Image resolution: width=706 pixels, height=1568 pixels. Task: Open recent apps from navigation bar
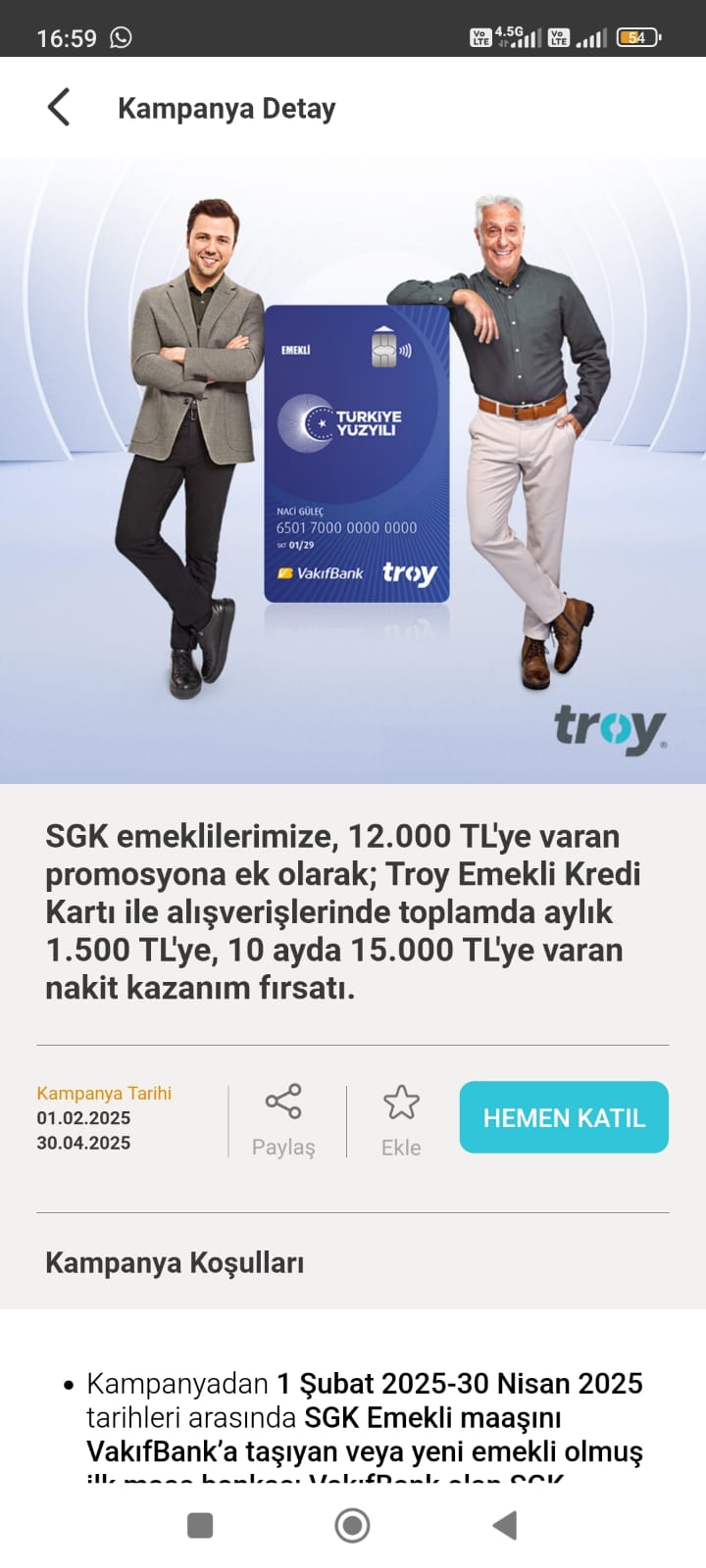click(200, 1525)
